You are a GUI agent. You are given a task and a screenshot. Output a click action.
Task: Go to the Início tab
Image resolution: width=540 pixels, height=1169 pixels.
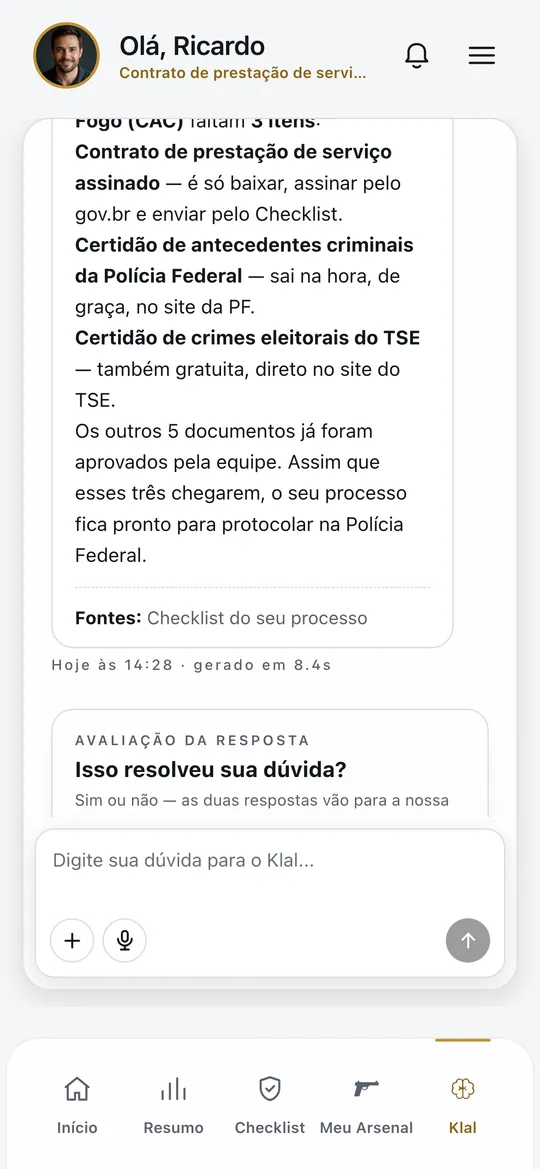77,1106
